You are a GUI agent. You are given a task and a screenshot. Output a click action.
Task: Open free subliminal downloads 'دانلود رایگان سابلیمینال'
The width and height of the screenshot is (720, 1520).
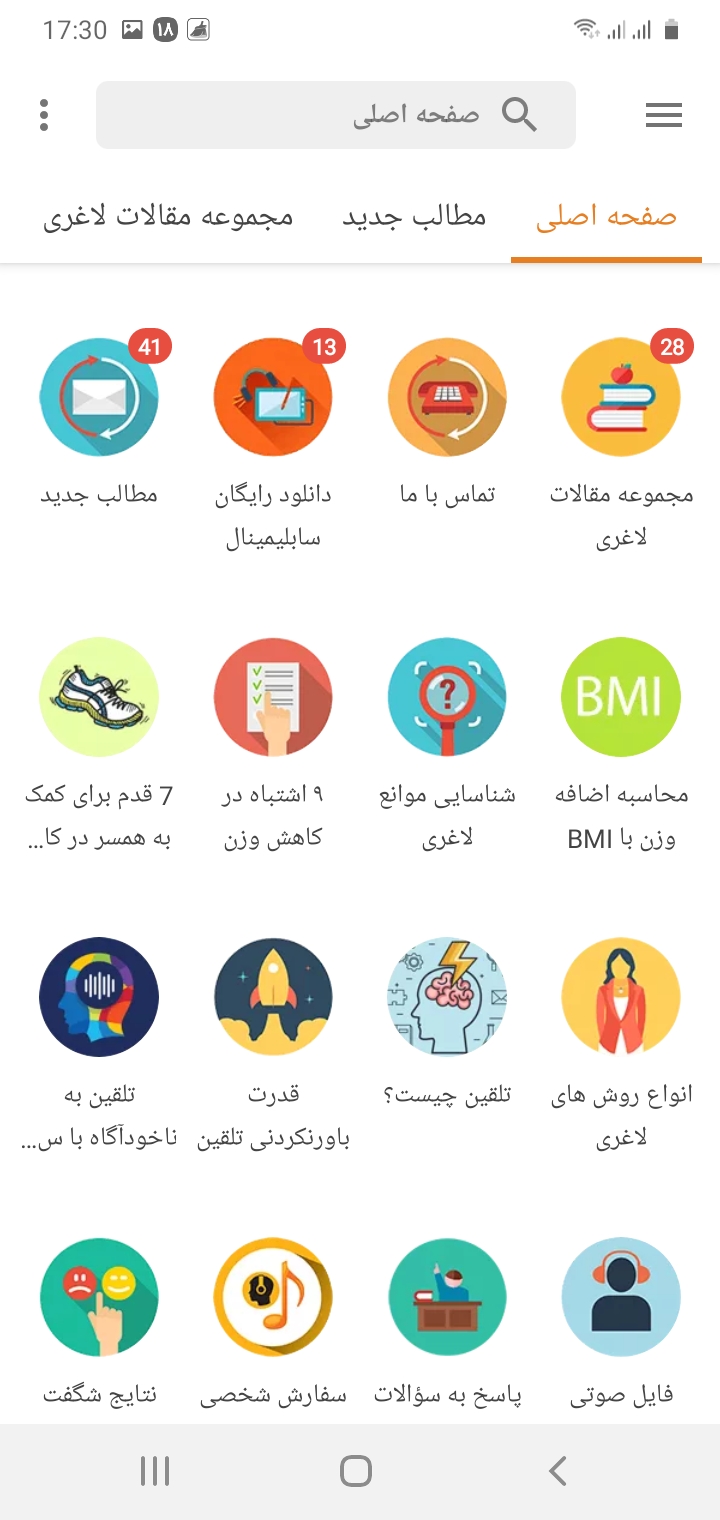coord(273,397)
